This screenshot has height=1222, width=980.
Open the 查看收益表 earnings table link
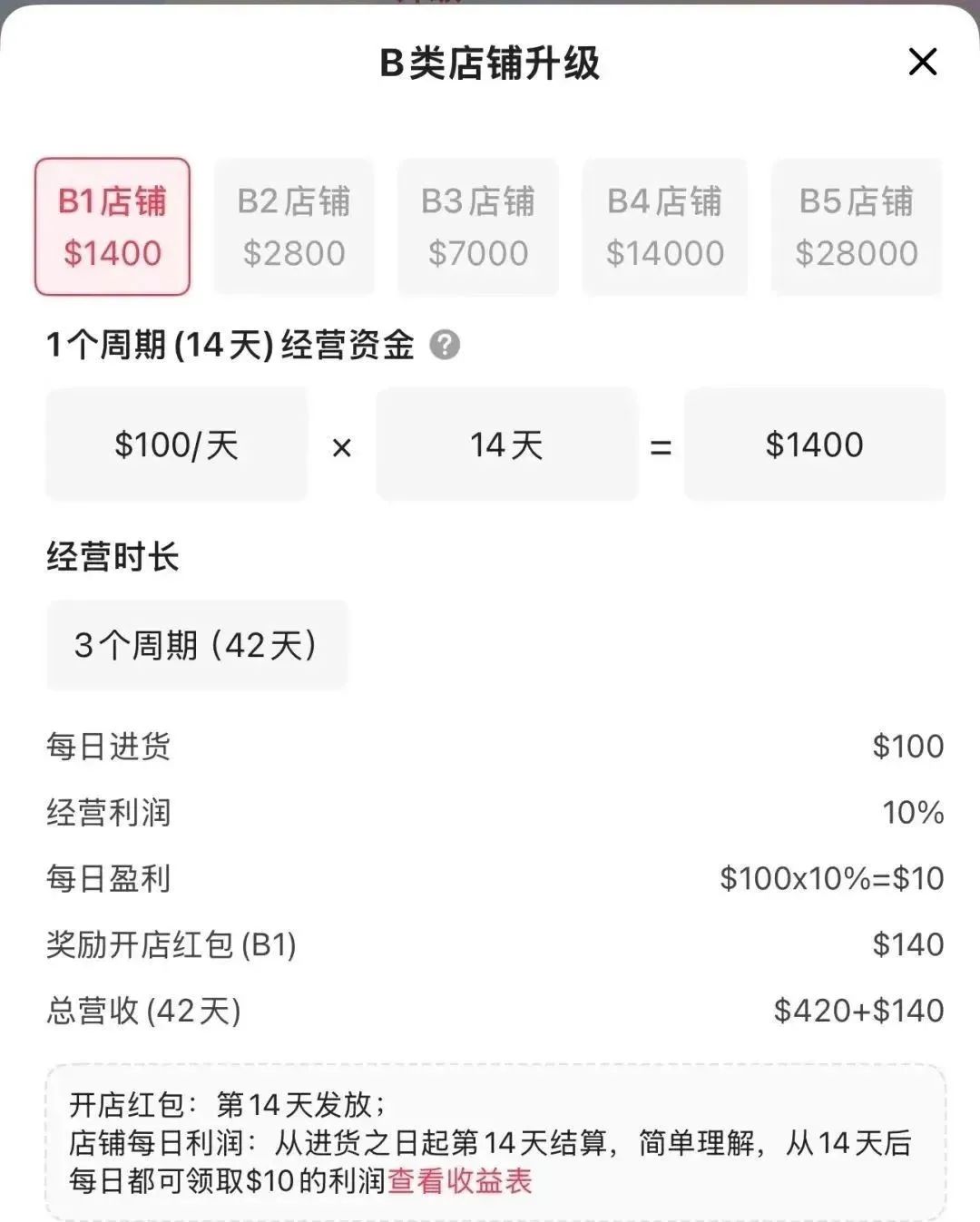point(461,1180)
